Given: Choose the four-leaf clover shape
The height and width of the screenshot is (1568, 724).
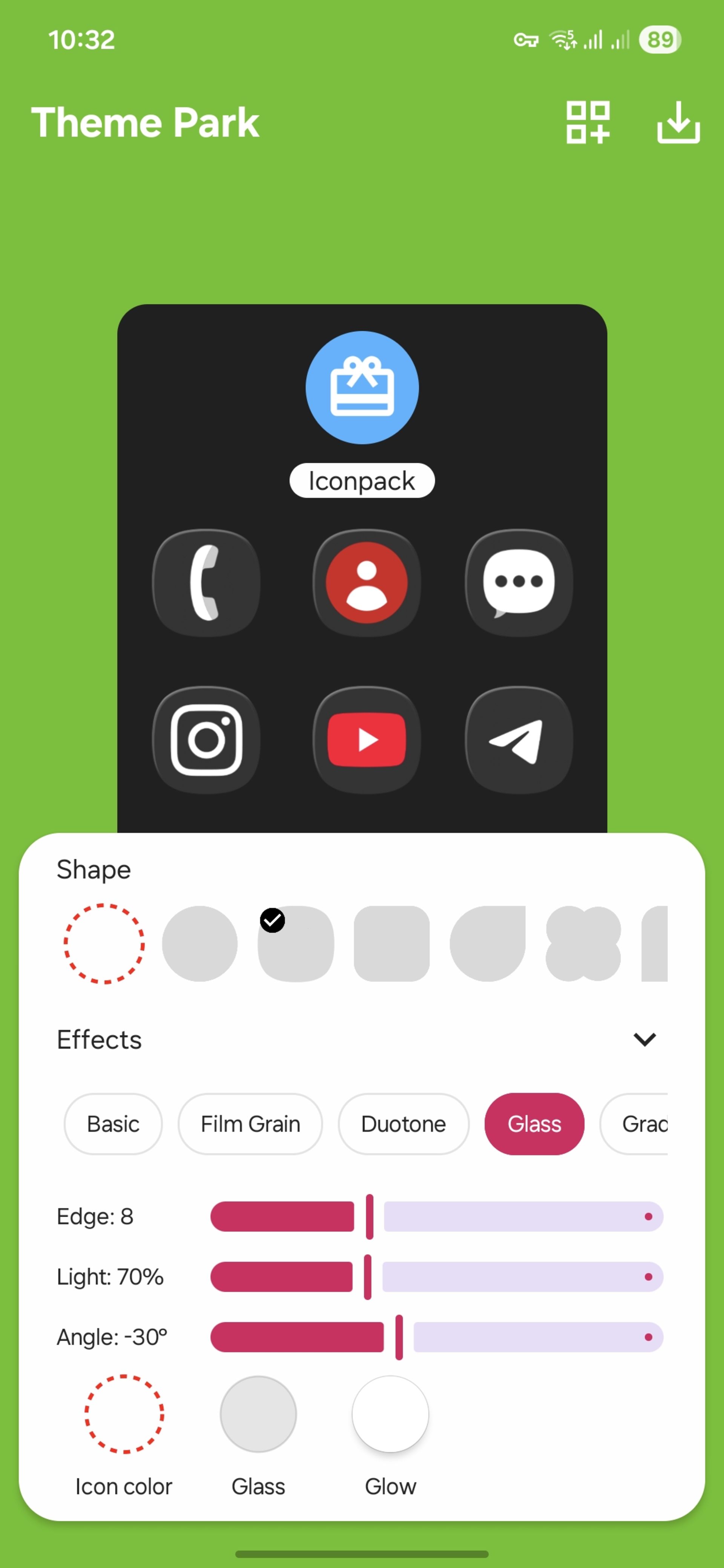Looking at the screenshot, I should 583,943.
